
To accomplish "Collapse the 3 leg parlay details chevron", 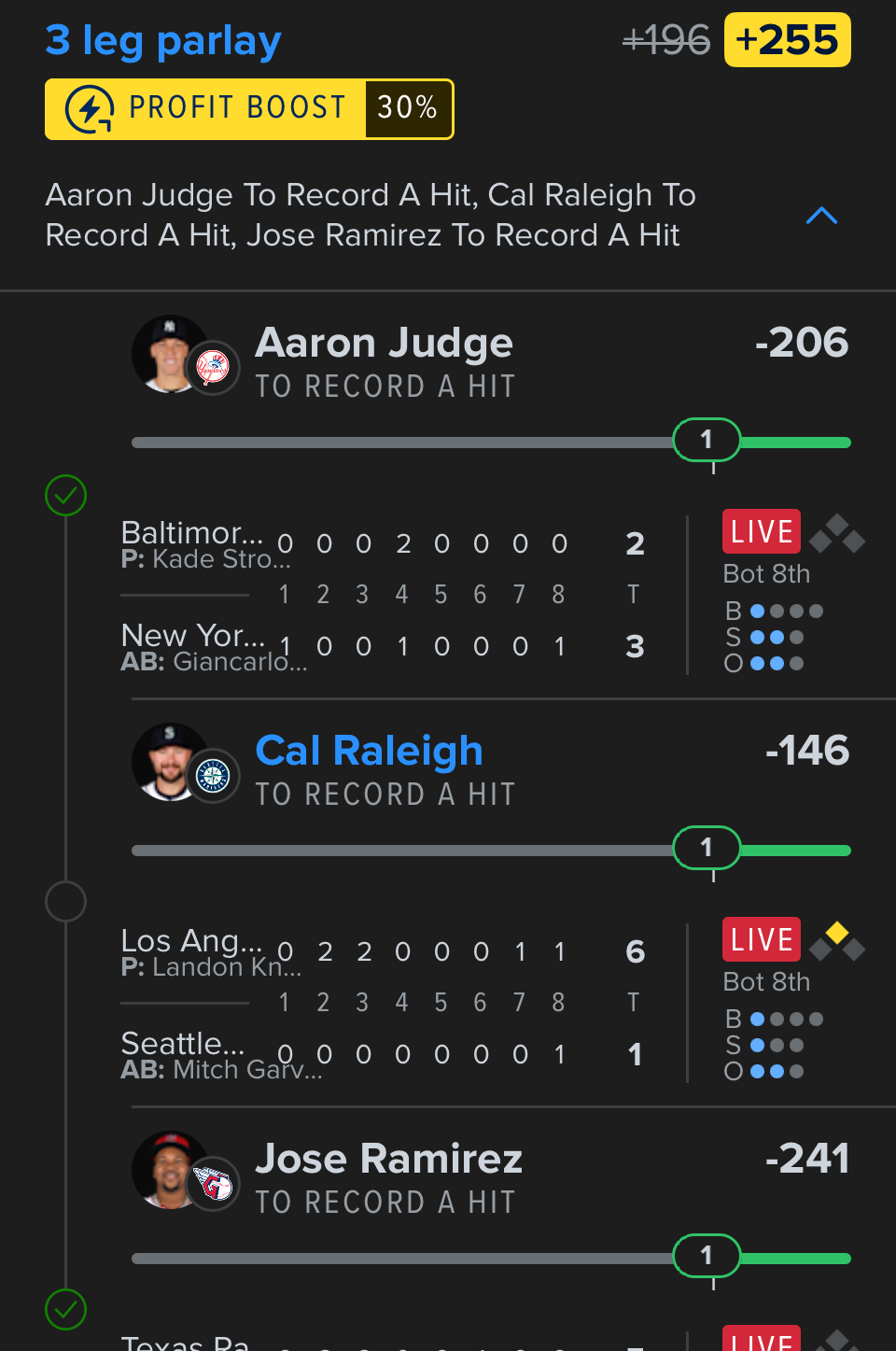I will pyautogui.click(x=821, y=217).
